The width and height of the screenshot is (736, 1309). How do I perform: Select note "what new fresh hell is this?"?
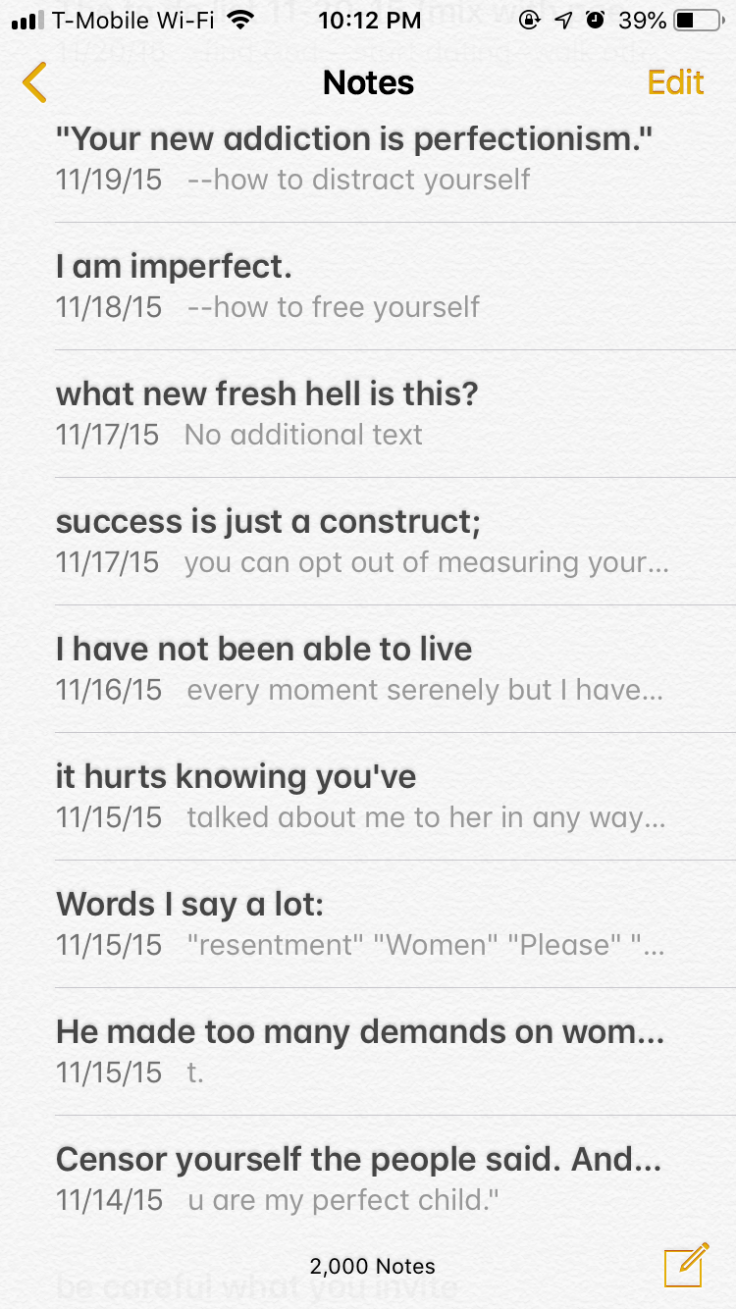[x=268, y=413]
